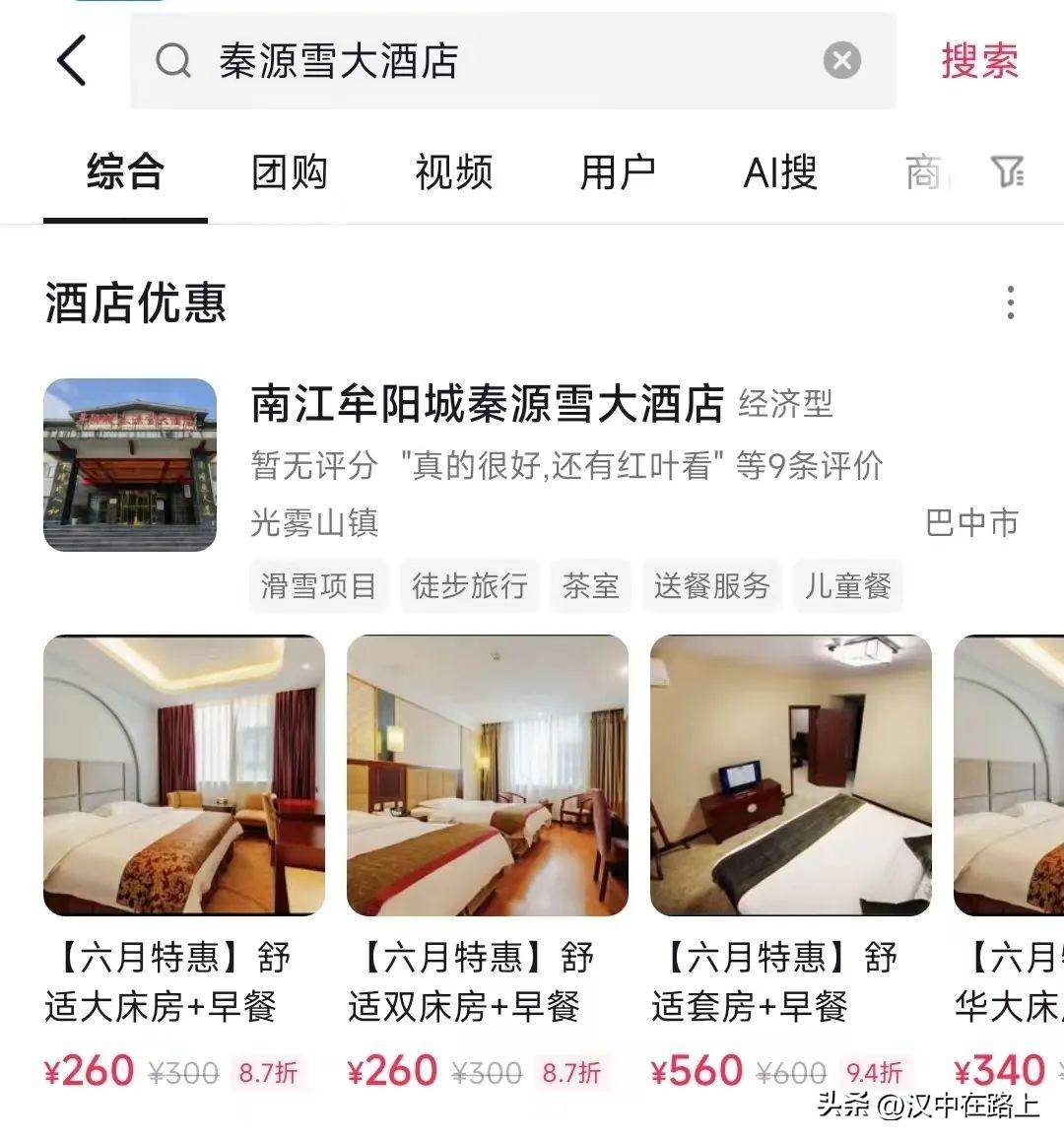Screen dimensions: 1064x1142
Task: Tap the 茶室 amenity tag
Action: (x=589, y=585)
